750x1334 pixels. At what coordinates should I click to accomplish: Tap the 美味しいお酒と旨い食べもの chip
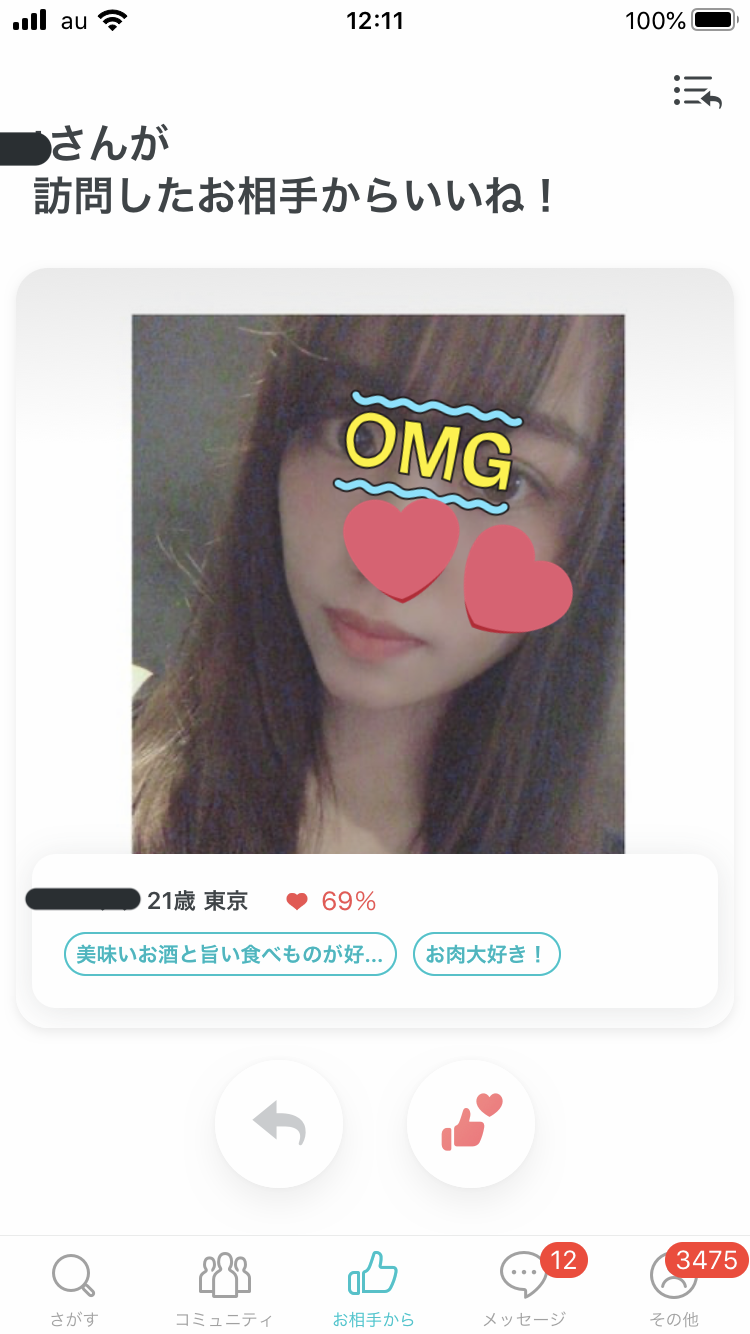coord(230,955)
